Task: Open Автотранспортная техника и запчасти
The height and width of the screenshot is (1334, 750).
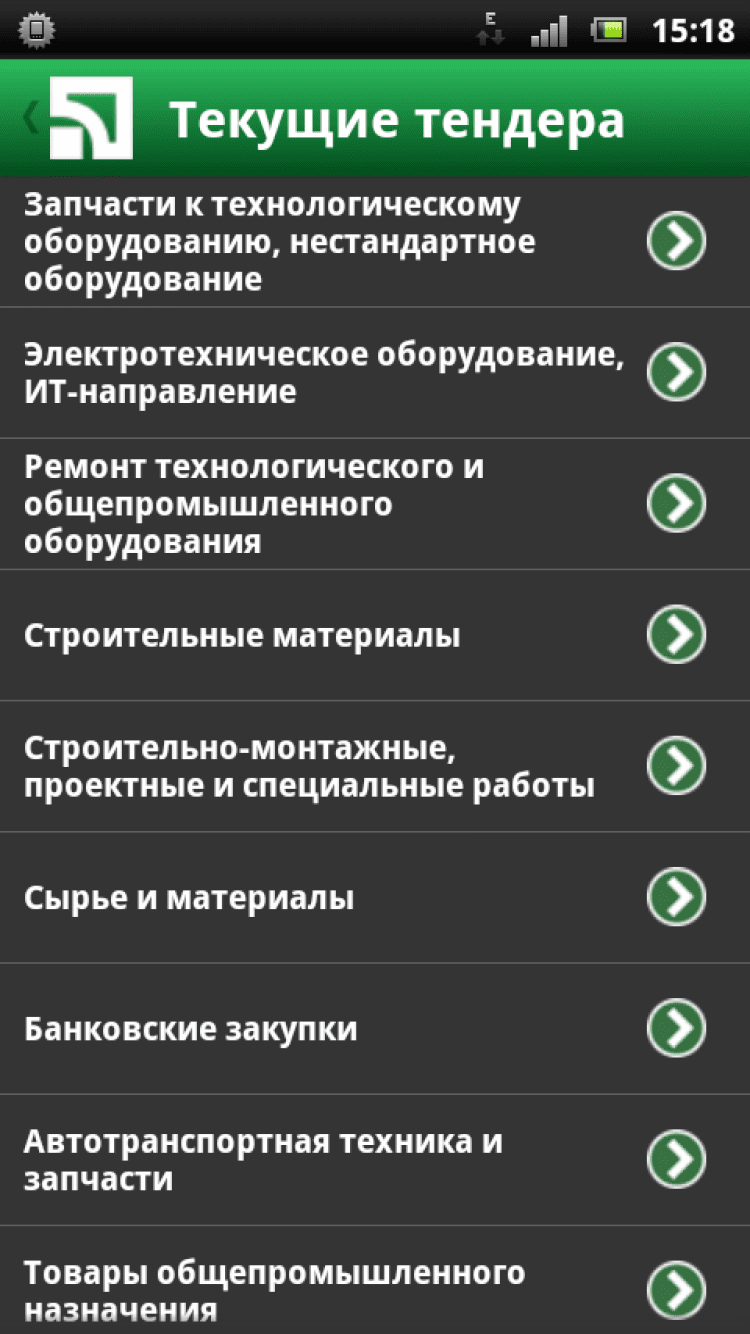Action: coord(330,1160)
